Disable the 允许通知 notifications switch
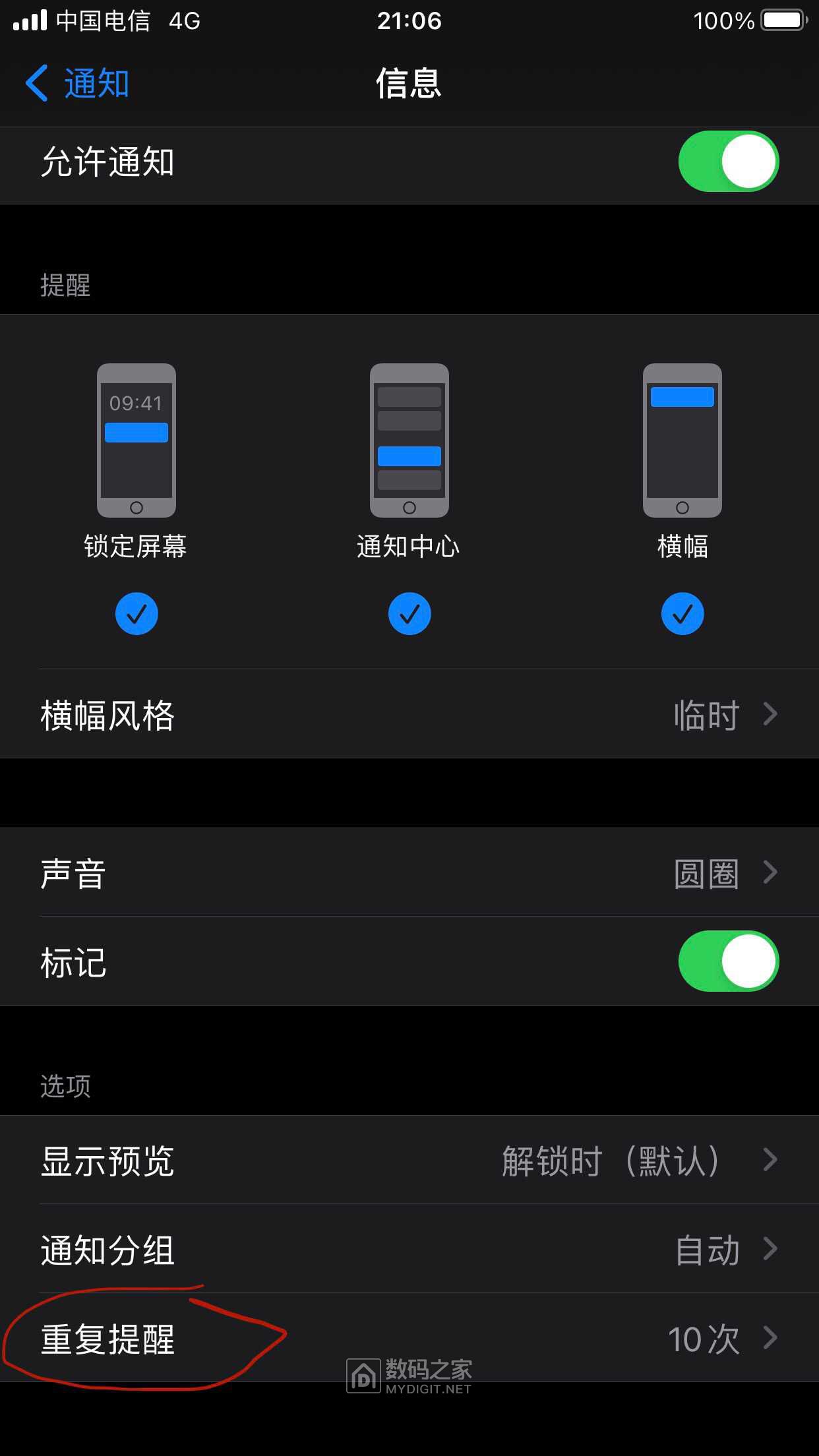 (727, 163)
